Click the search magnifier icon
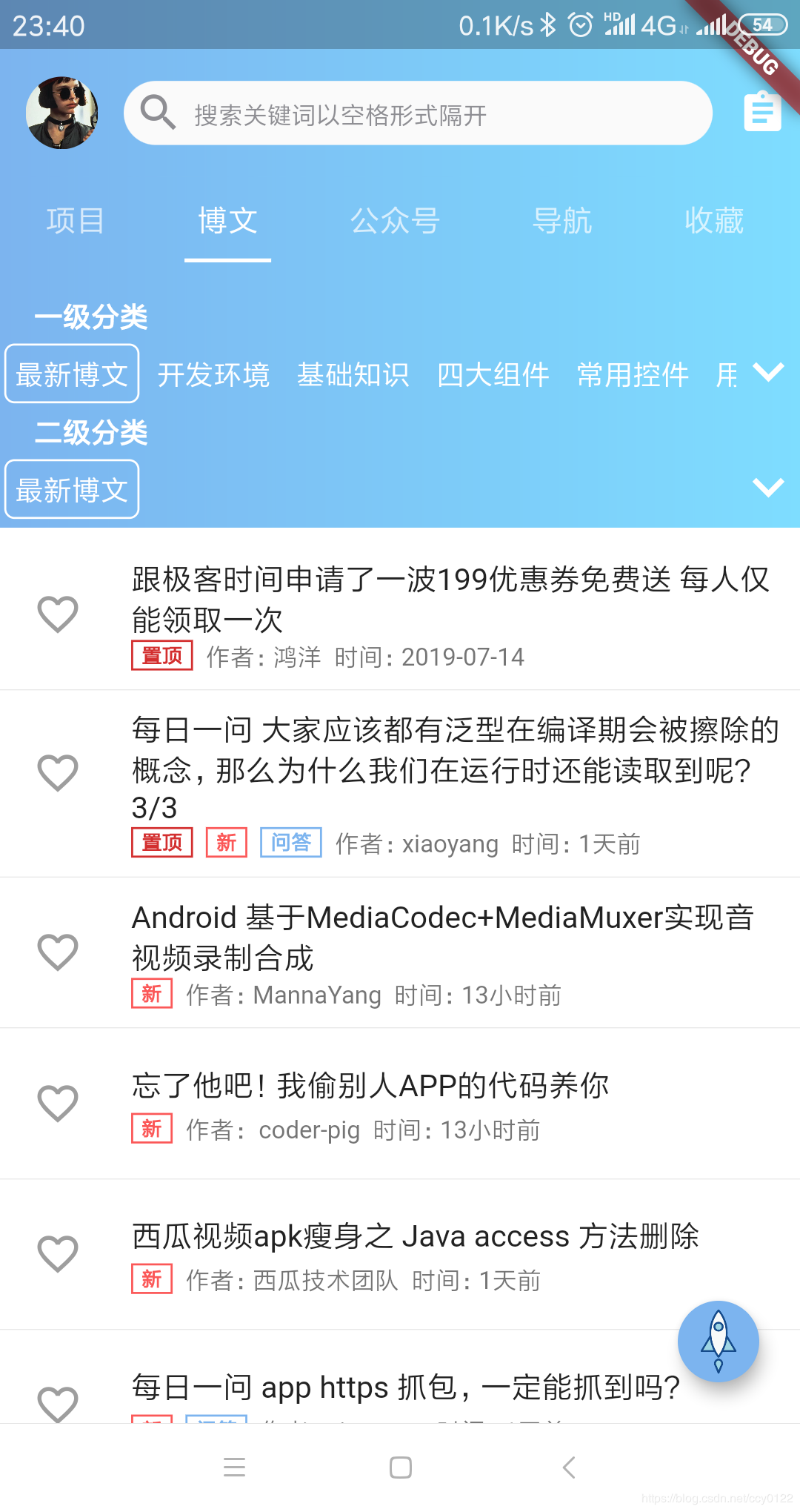The width and height of the screenshot is (800, 1512). click(156, 113)
